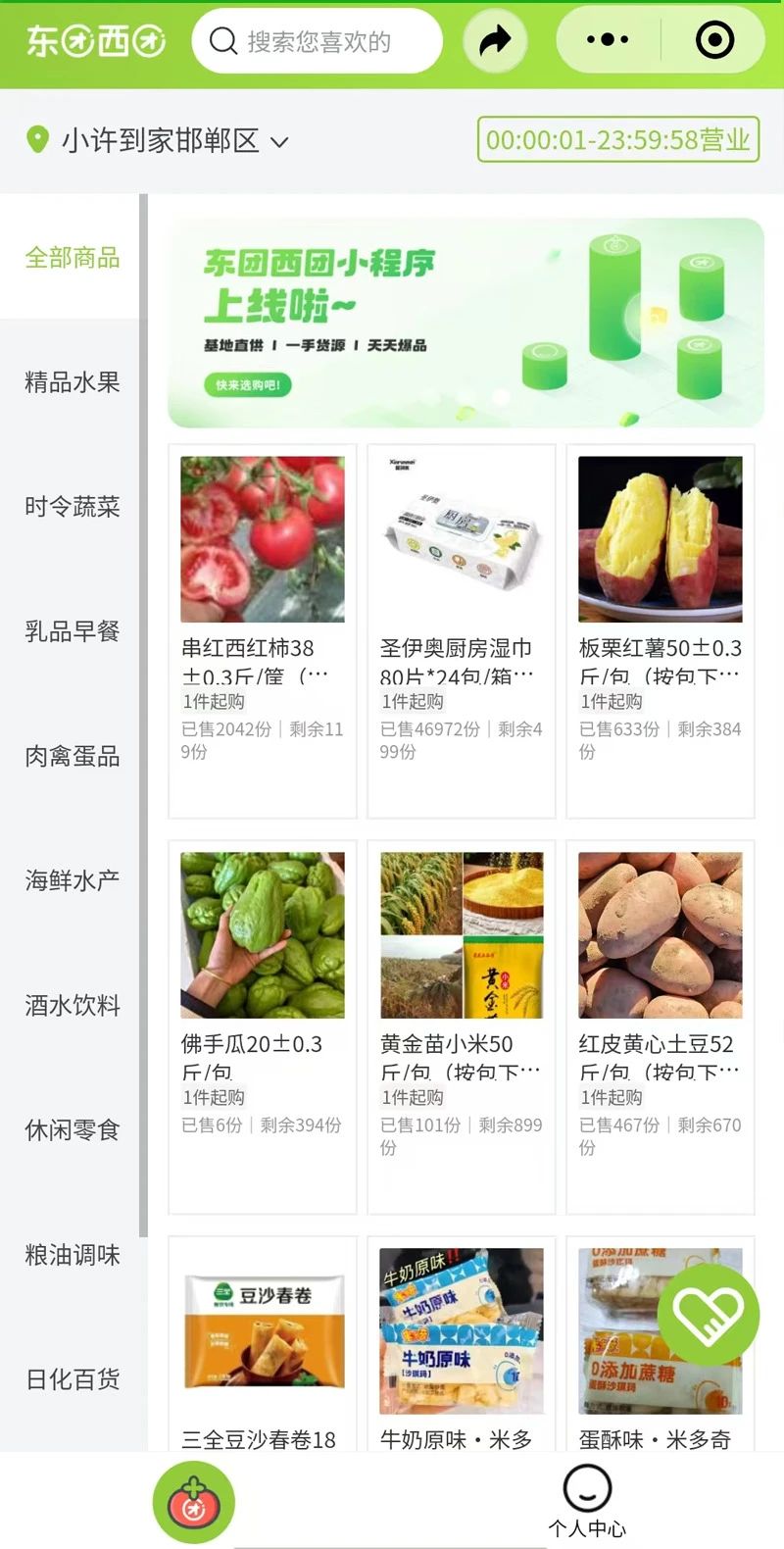
Task: Tap the 东团西团小程序上线啦 banner
Action: point(465,323)
